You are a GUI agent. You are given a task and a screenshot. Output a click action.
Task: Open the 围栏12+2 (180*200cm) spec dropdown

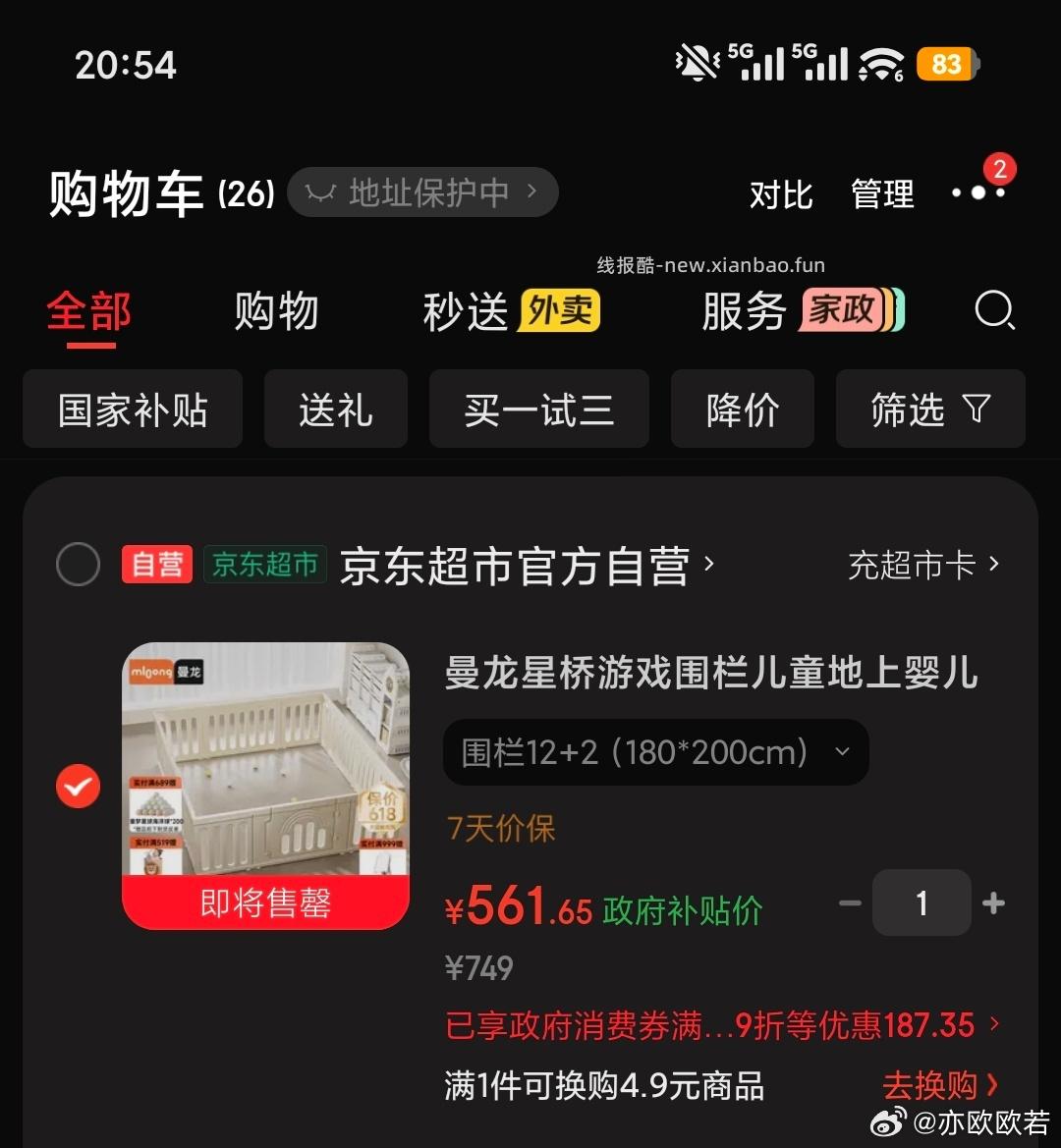tap(655, 752)
